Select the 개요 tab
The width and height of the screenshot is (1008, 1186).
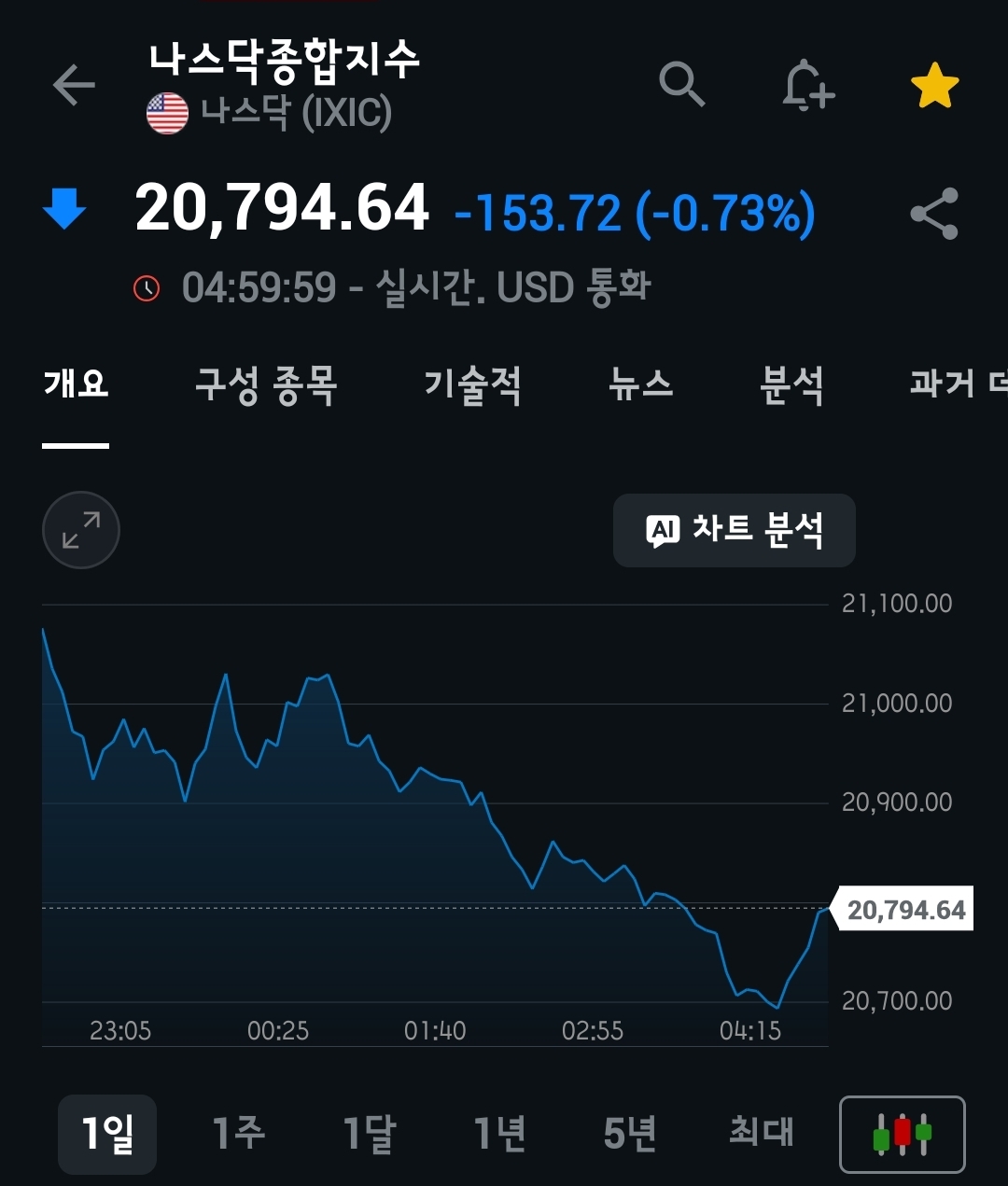(x=76, y=384)
